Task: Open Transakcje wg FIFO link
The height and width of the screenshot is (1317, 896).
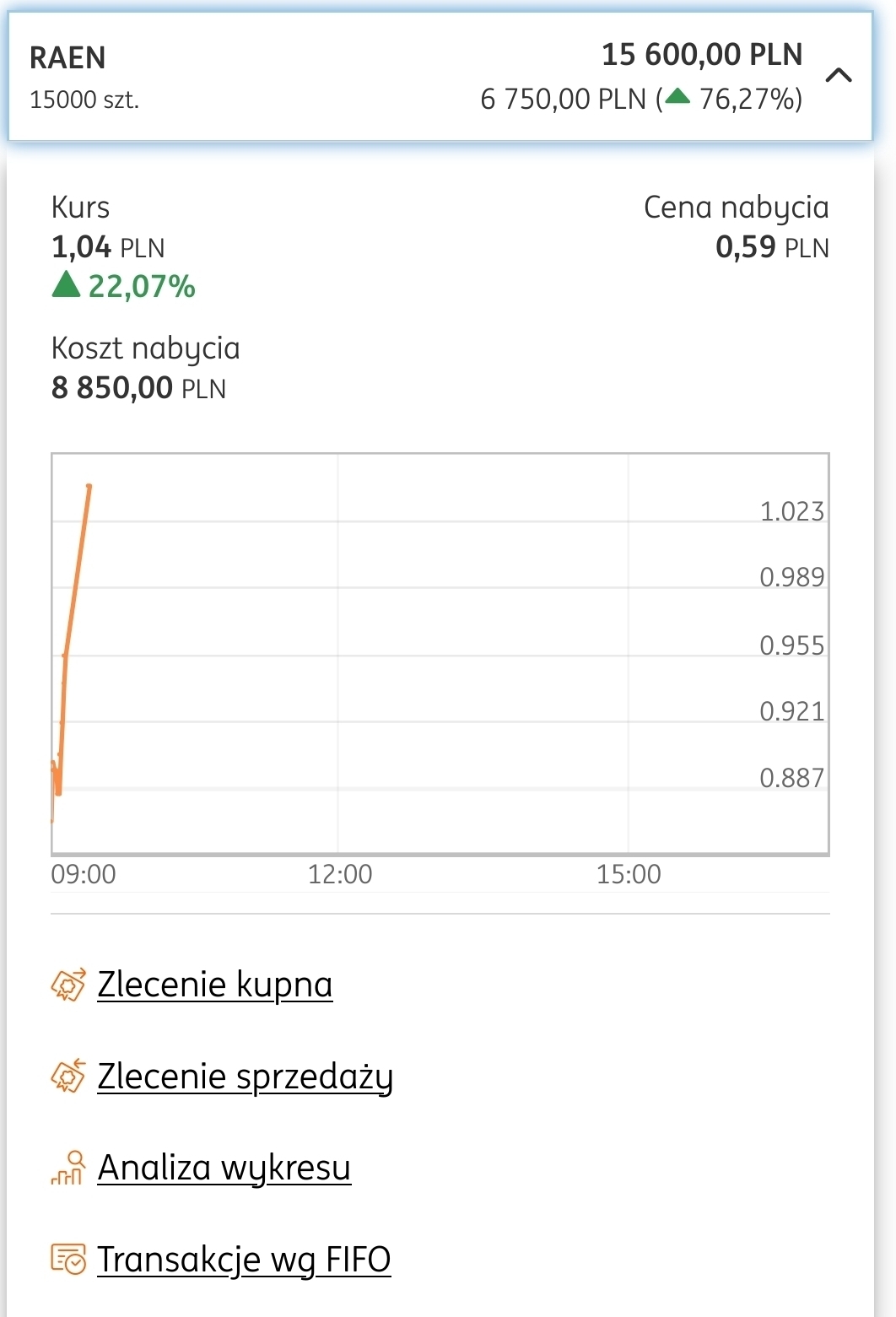Action: 244,1260
